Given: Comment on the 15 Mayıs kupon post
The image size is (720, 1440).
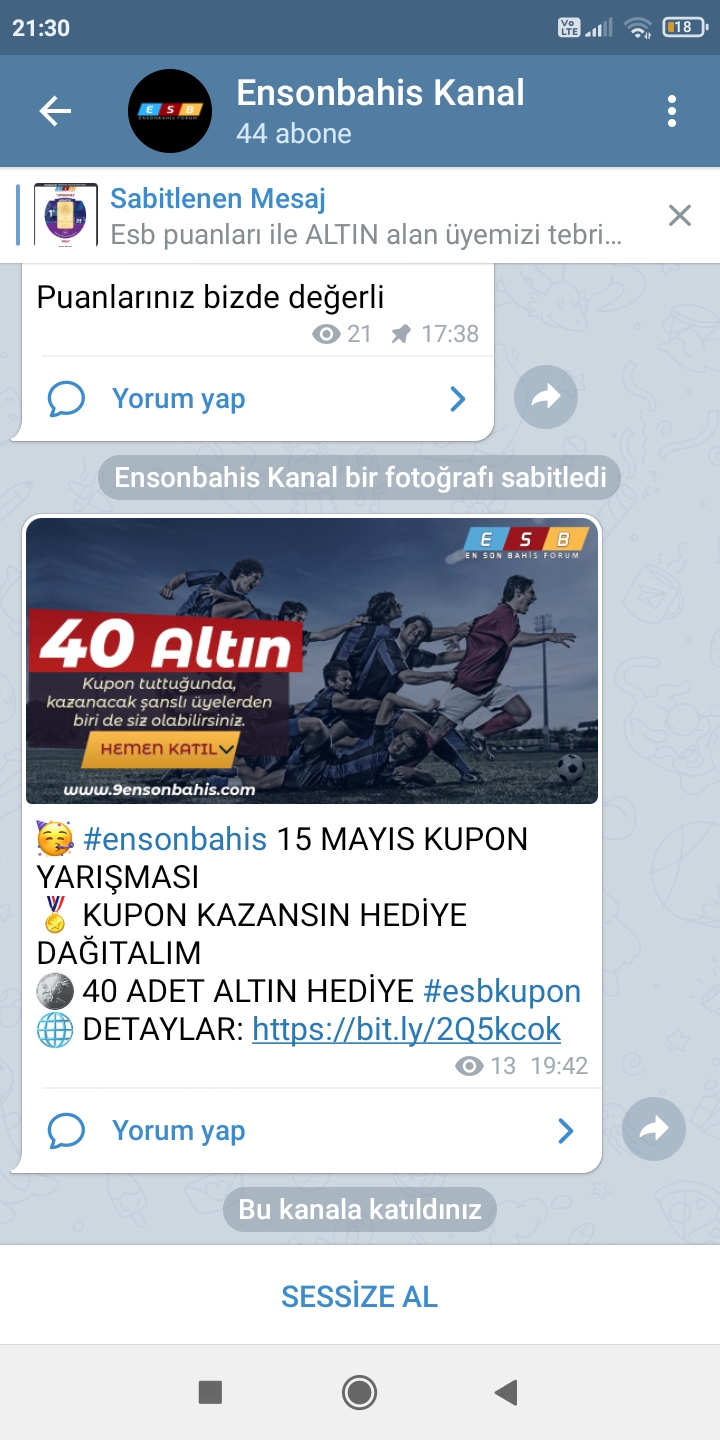Looking at the screenshot, I should click(x=311, y=1131).
